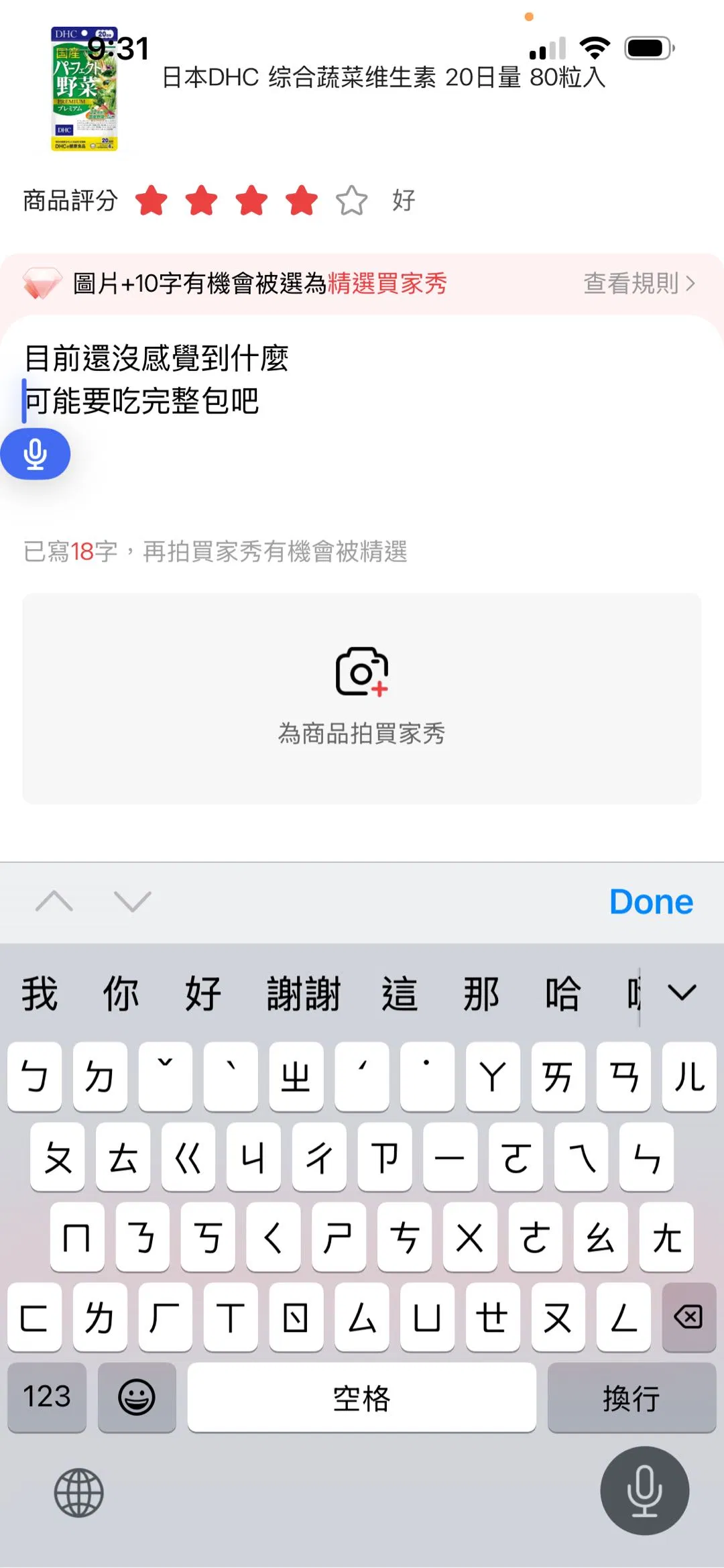
Task: Insert suggested word 我
Action: pyautogui.click(x=40, y=994)
